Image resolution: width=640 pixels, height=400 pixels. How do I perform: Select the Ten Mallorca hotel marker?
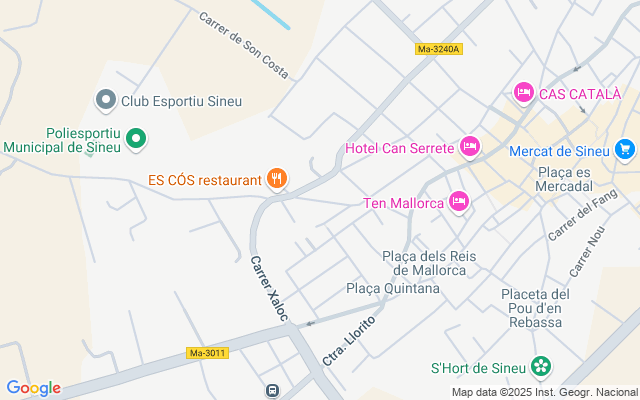[x=459, y=202]
